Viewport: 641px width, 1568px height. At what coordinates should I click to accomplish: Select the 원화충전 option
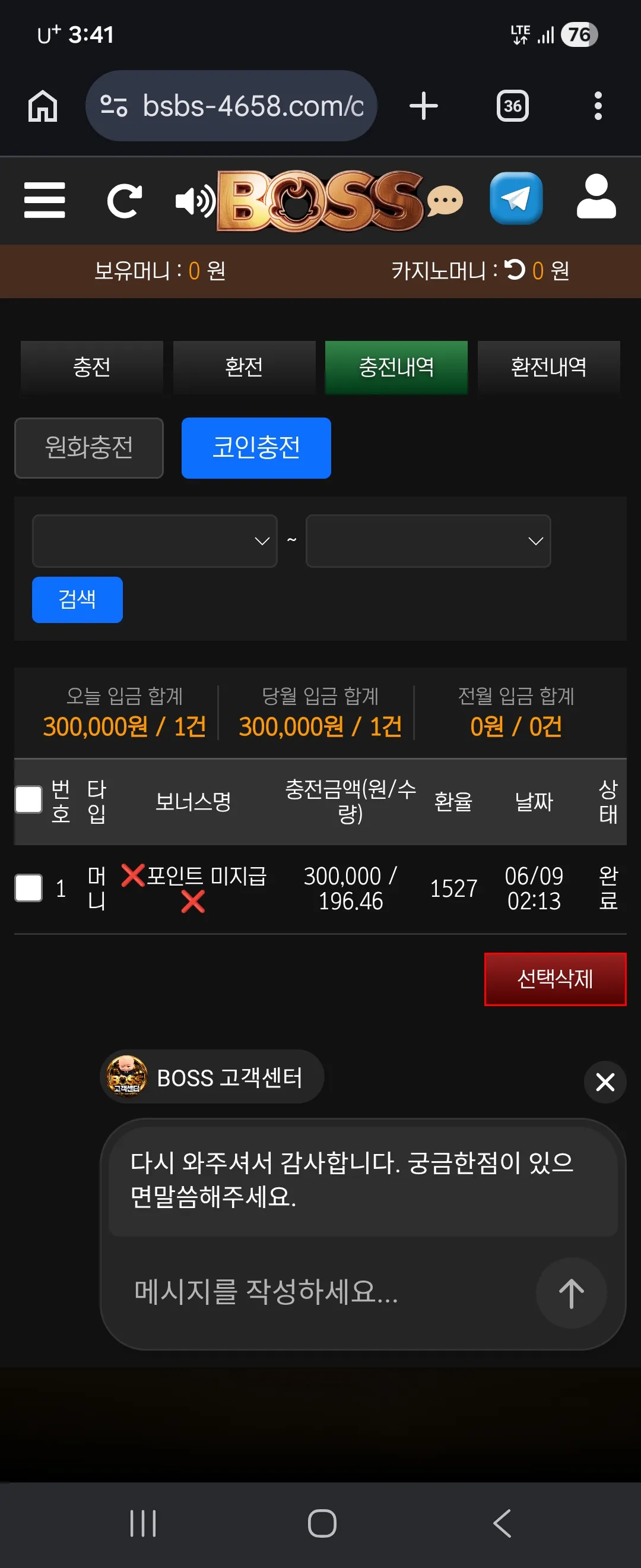[x=89, y=447]
